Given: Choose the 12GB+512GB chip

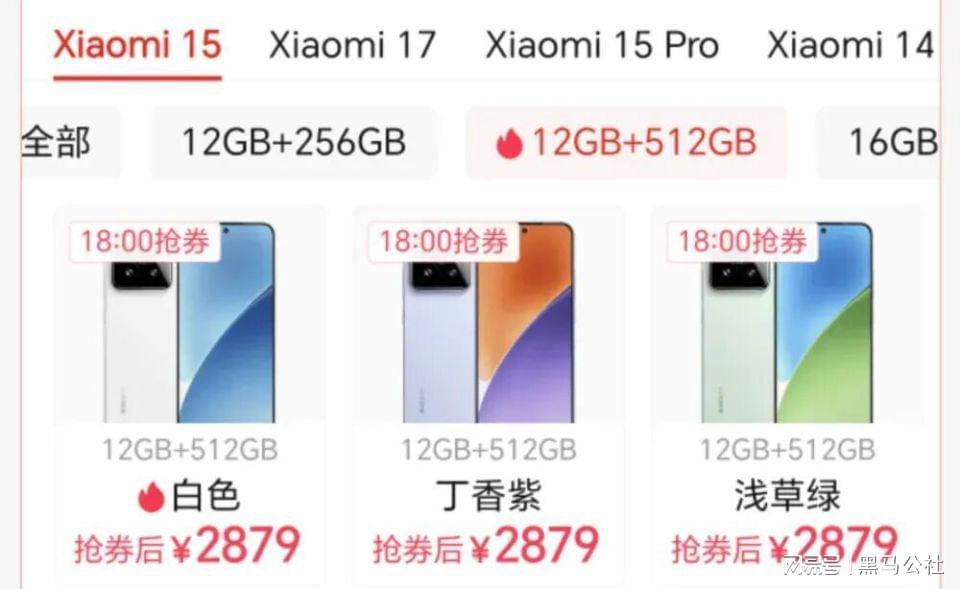Looking at the screenshot, I should pyautogui.click(x=626, y=143).
